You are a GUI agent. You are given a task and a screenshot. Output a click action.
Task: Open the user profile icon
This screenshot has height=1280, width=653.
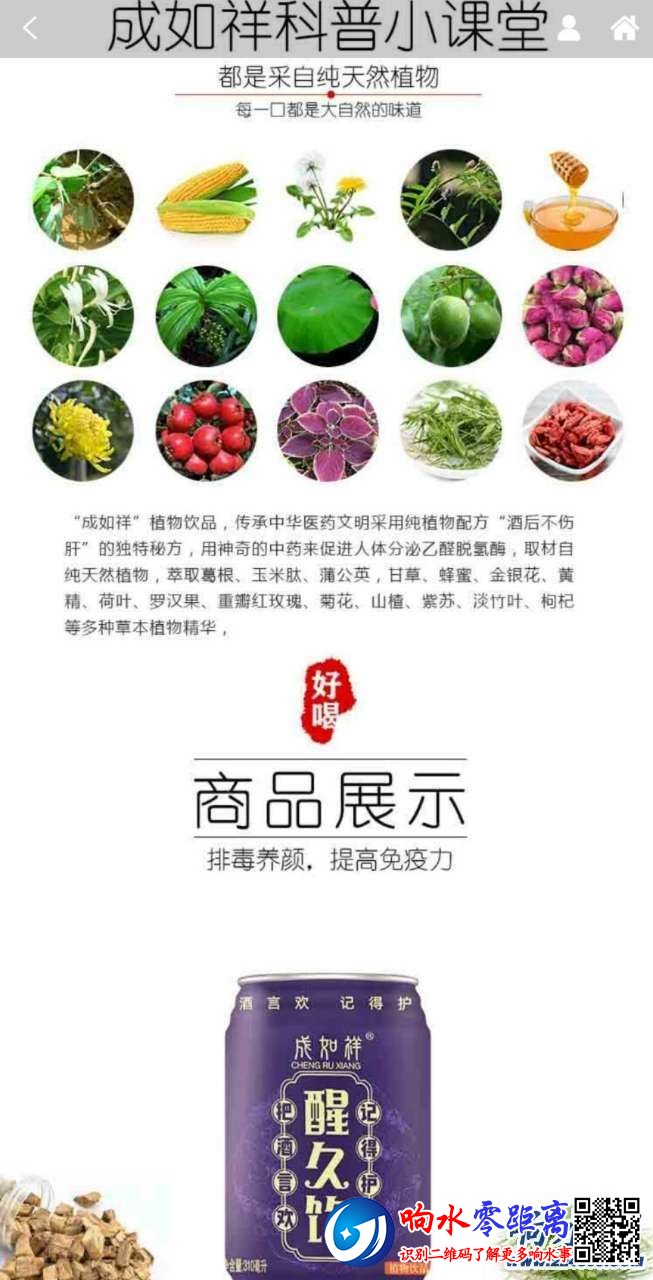pyautogui.click(x=568, y=28)
